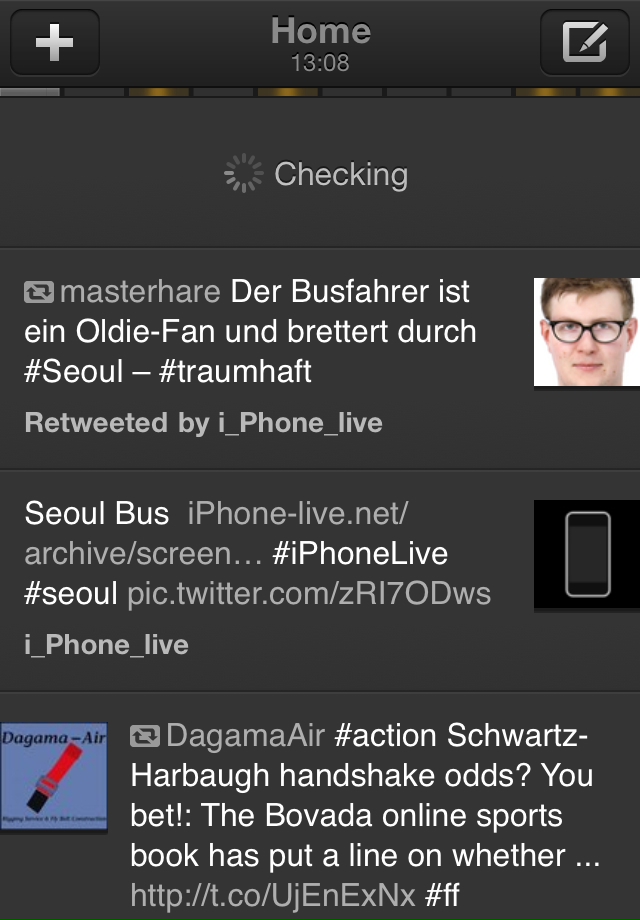Open the t.co/UjEnExNx link
Image resolution: width=640 pixels, height=920 pixels.
pyautogui.click(x=273, y=895)
